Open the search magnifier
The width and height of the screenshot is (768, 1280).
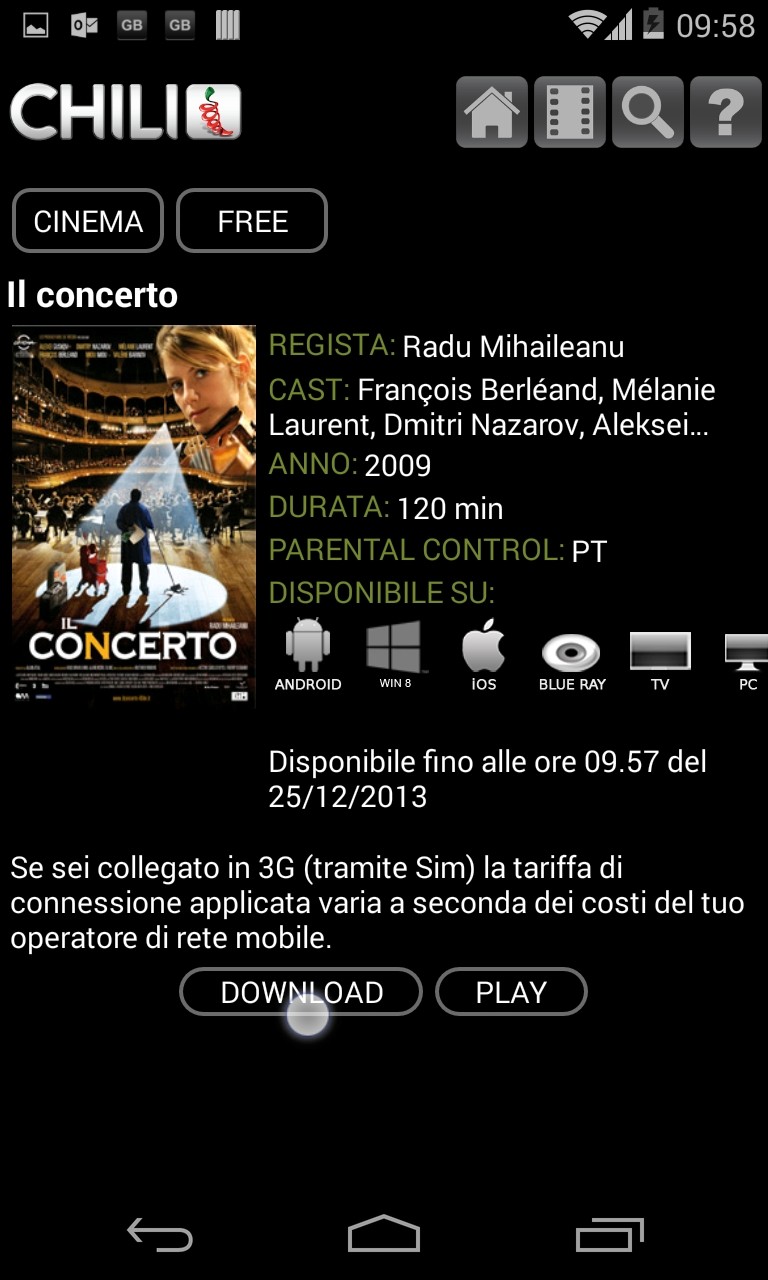coord(648,112)
